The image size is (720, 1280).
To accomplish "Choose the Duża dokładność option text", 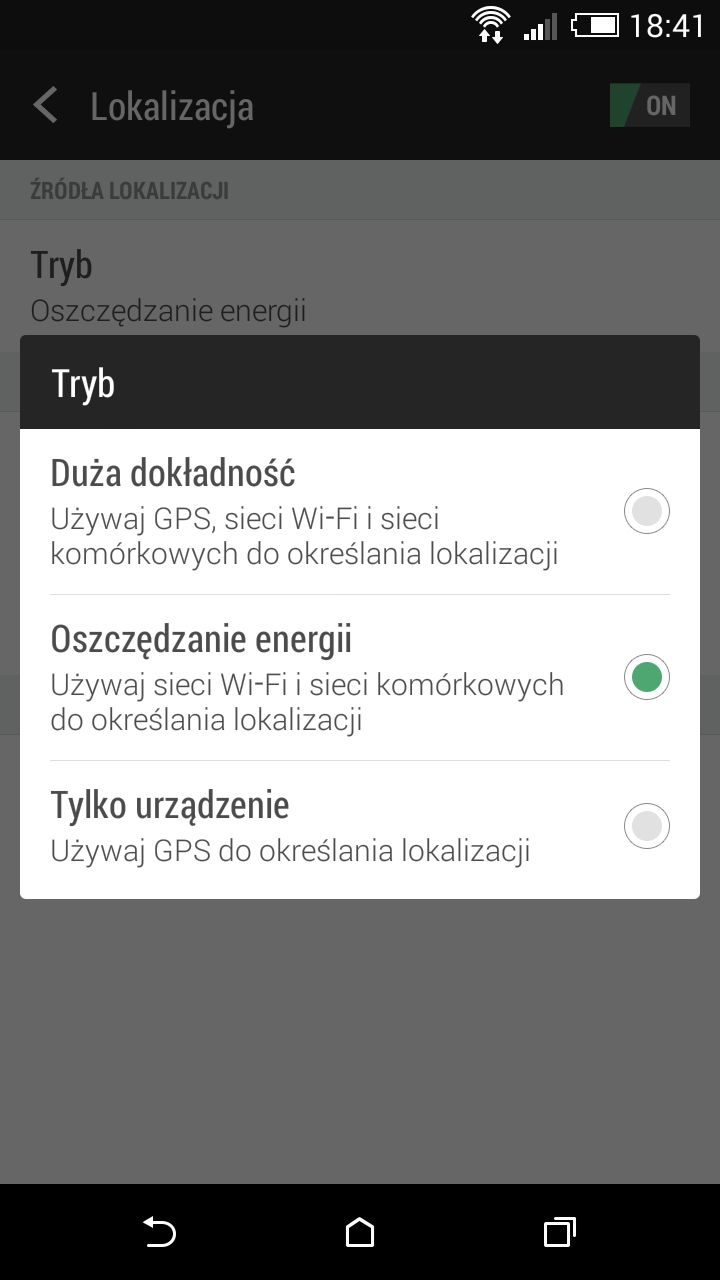I will point(172,472).
